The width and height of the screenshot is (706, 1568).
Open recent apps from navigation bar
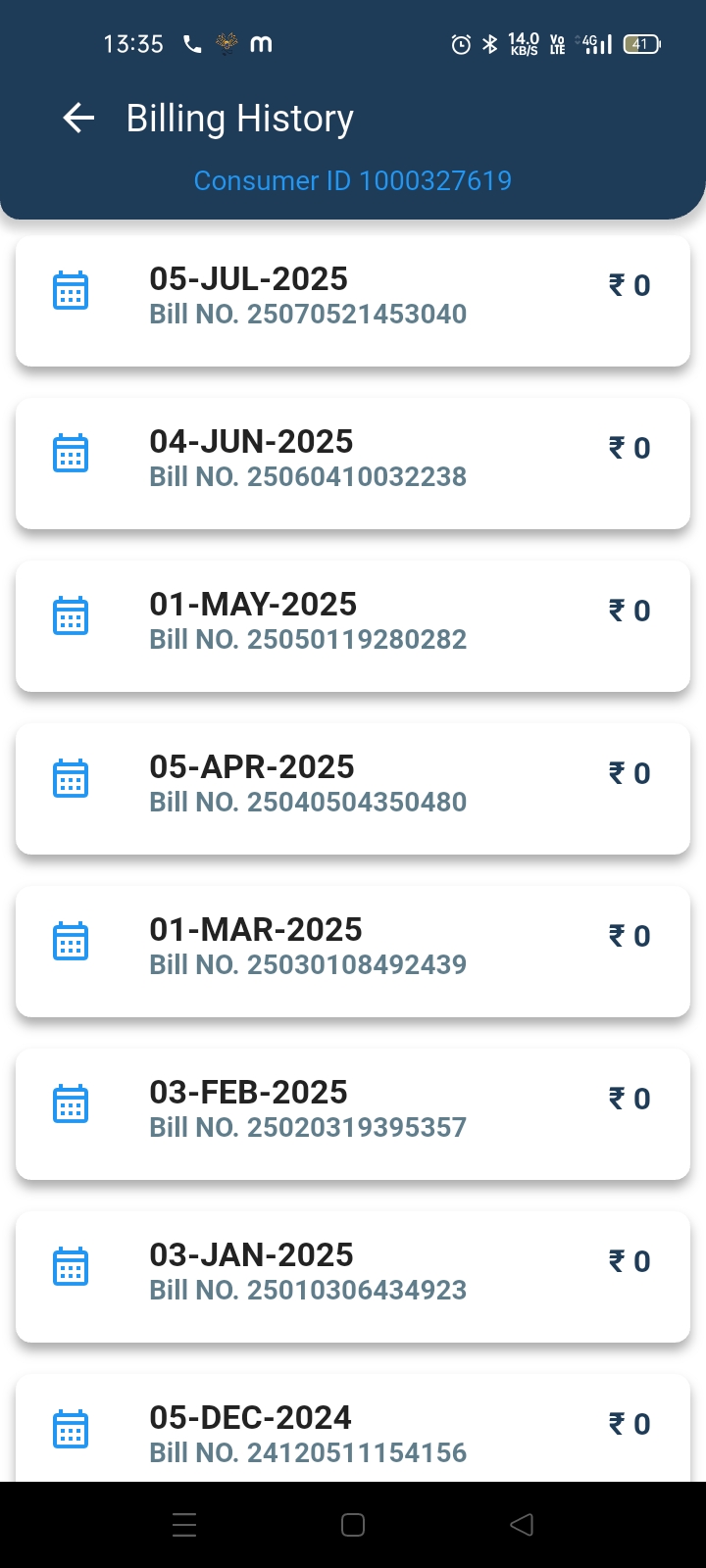pyautogui.click(x=184, y=1525)
